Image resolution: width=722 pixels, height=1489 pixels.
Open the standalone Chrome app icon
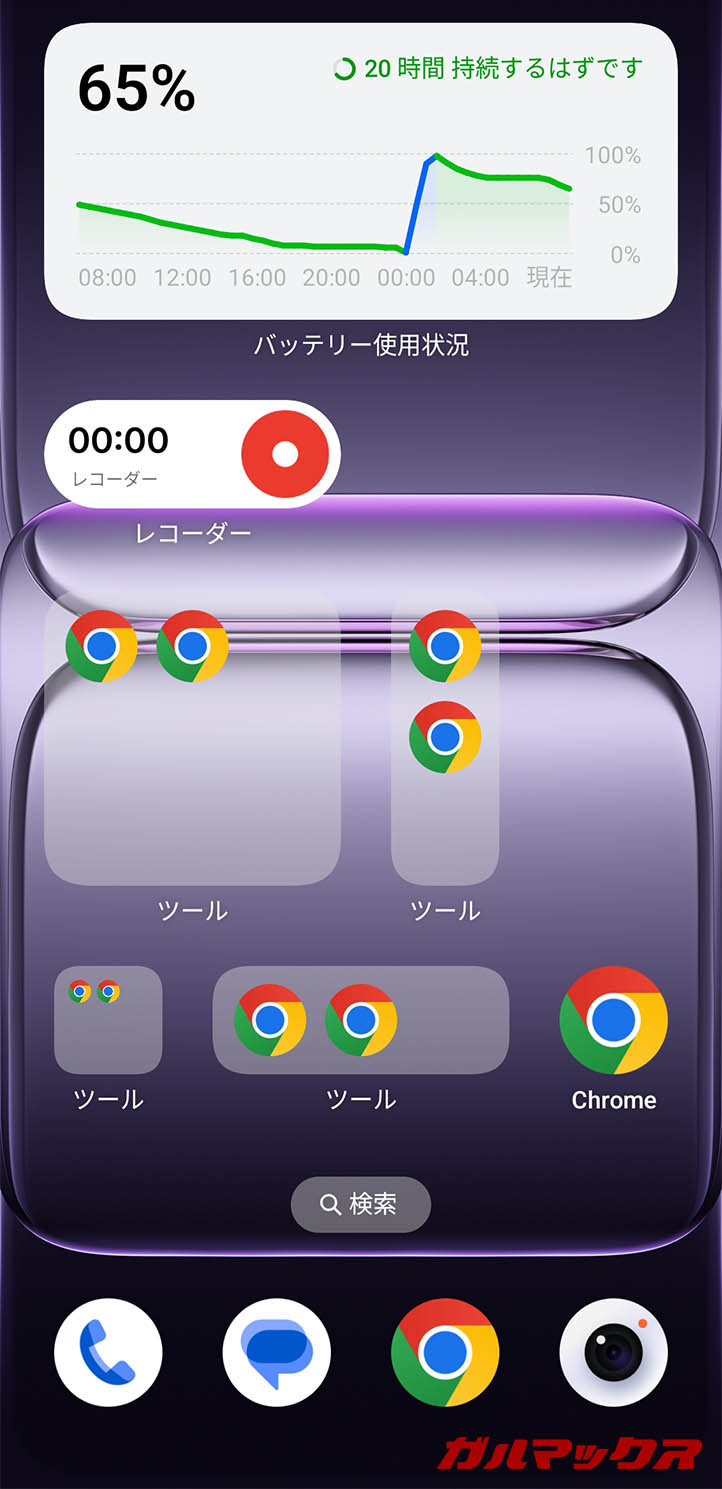(x=613, y=1020)
